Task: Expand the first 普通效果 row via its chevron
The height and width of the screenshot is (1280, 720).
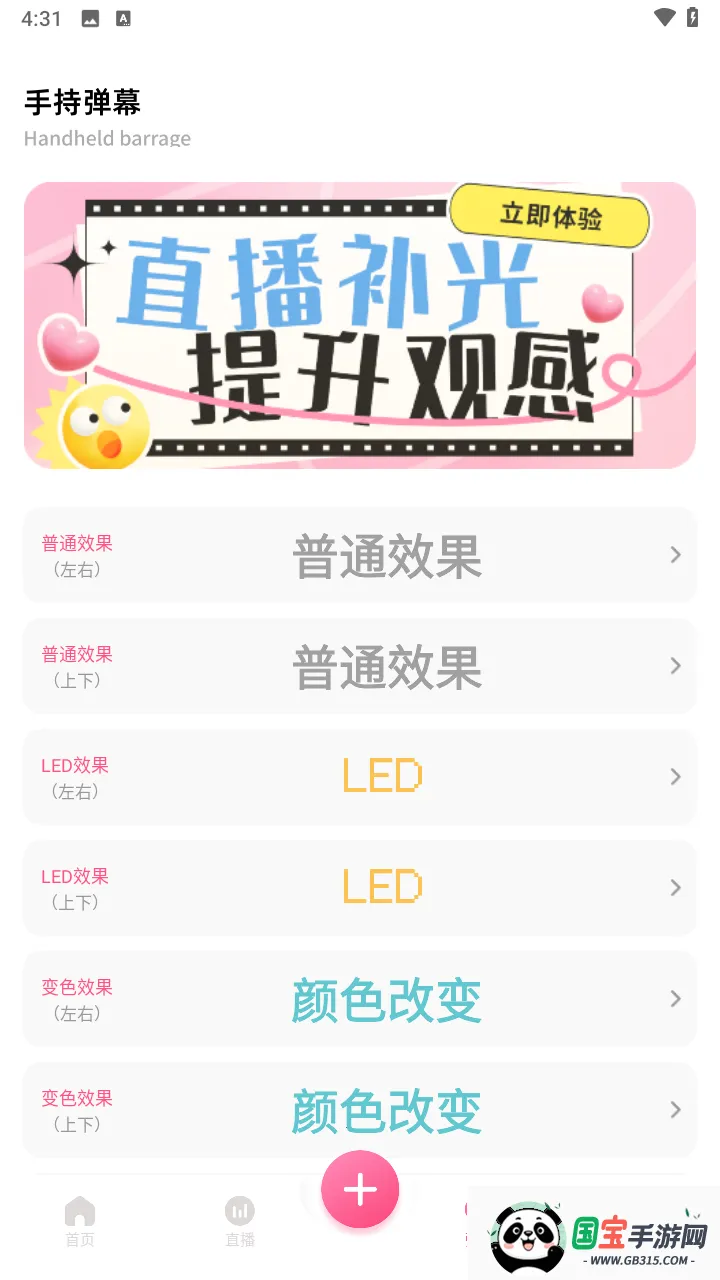Action: [x=673, y=556]
